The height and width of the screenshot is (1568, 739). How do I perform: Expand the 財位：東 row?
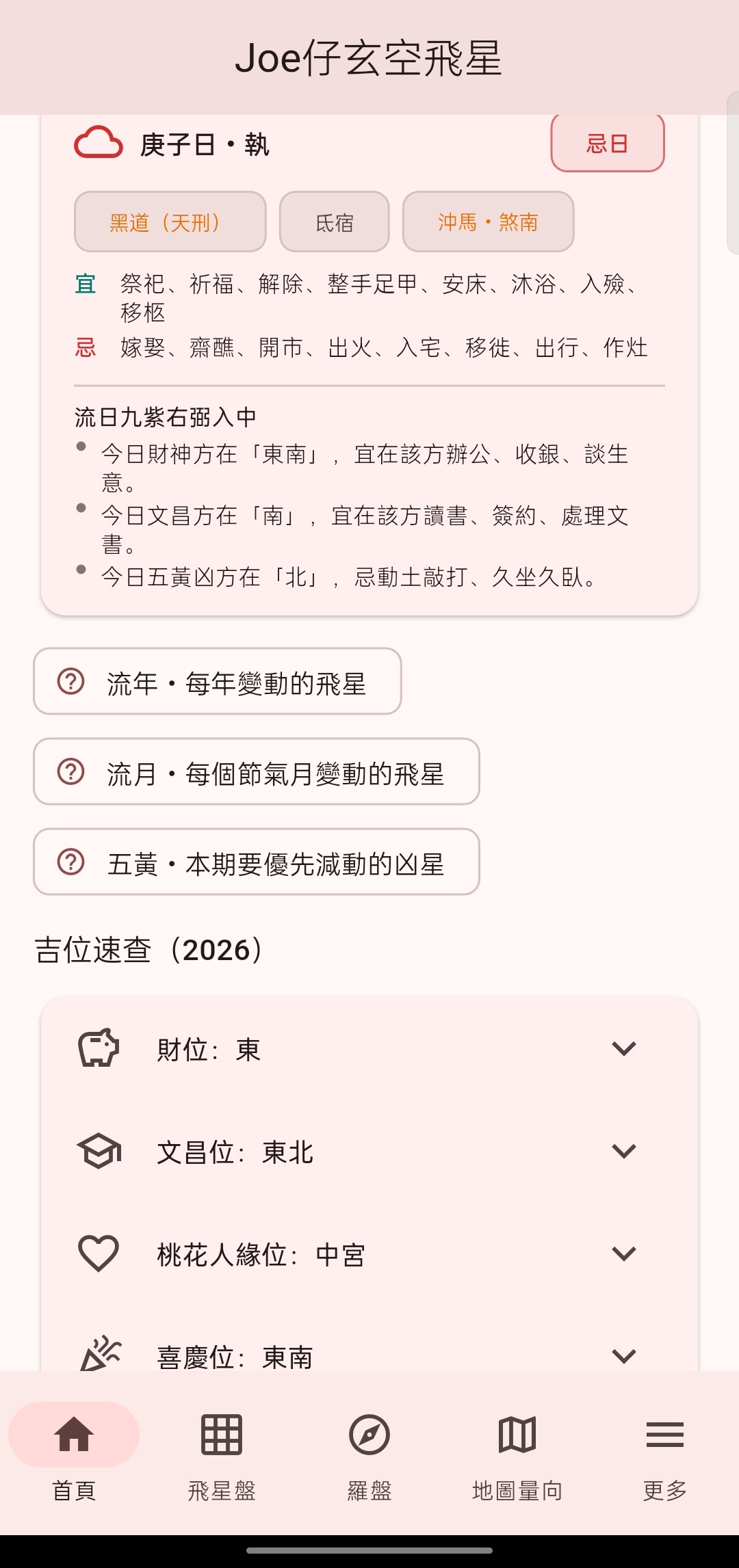click(x=369, y=1049)
